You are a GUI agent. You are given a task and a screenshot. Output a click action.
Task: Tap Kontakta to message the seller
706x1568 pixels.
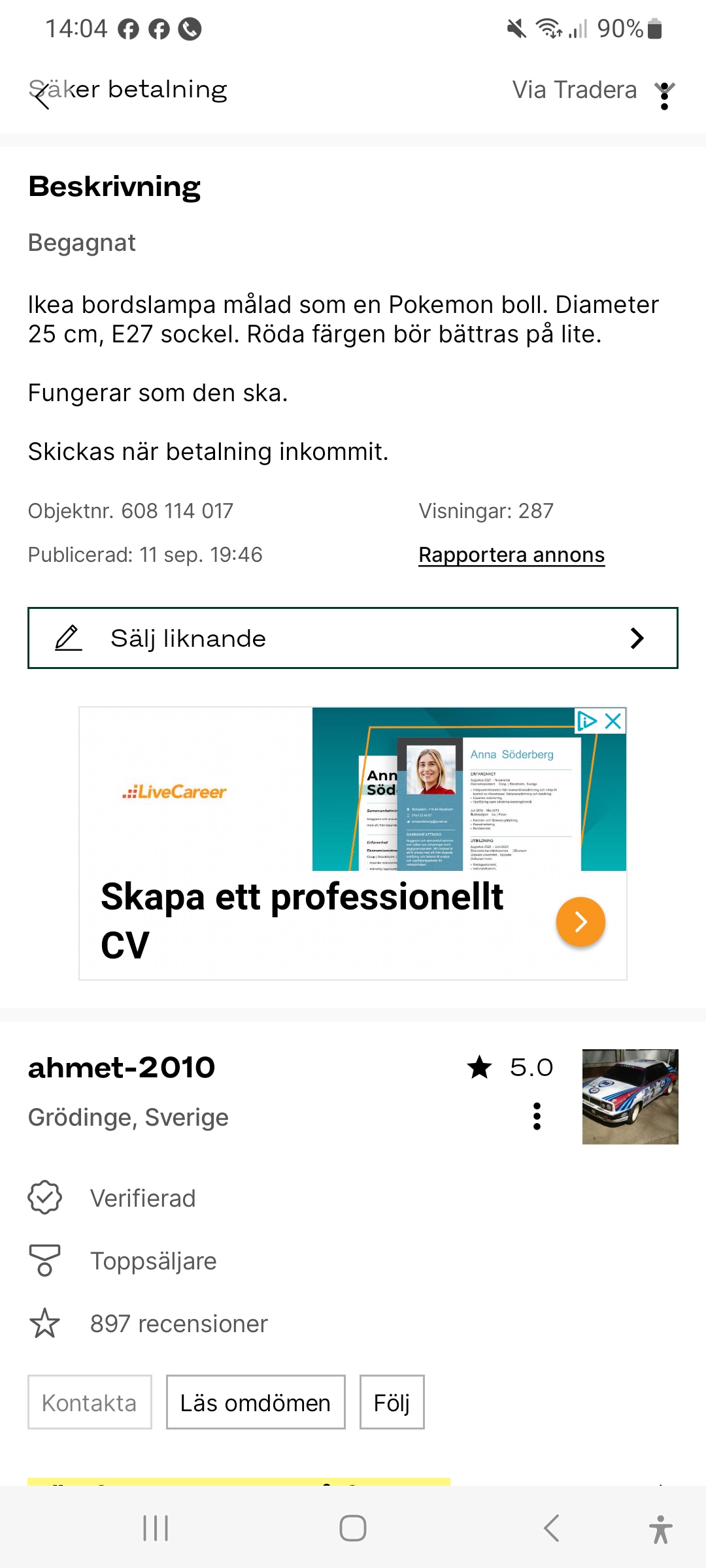click(90, 1403)
